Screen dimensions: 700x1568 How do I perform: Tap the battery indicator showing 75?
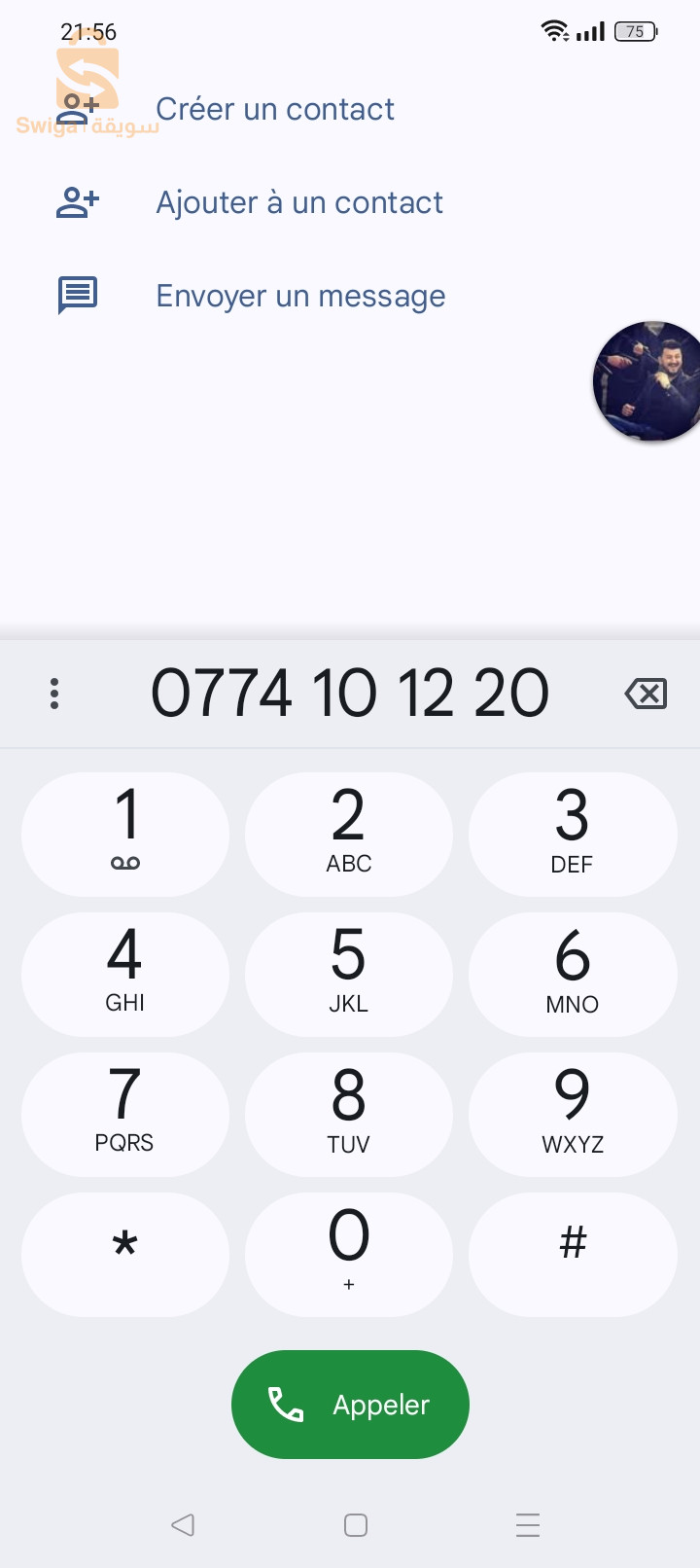[634, 31]
